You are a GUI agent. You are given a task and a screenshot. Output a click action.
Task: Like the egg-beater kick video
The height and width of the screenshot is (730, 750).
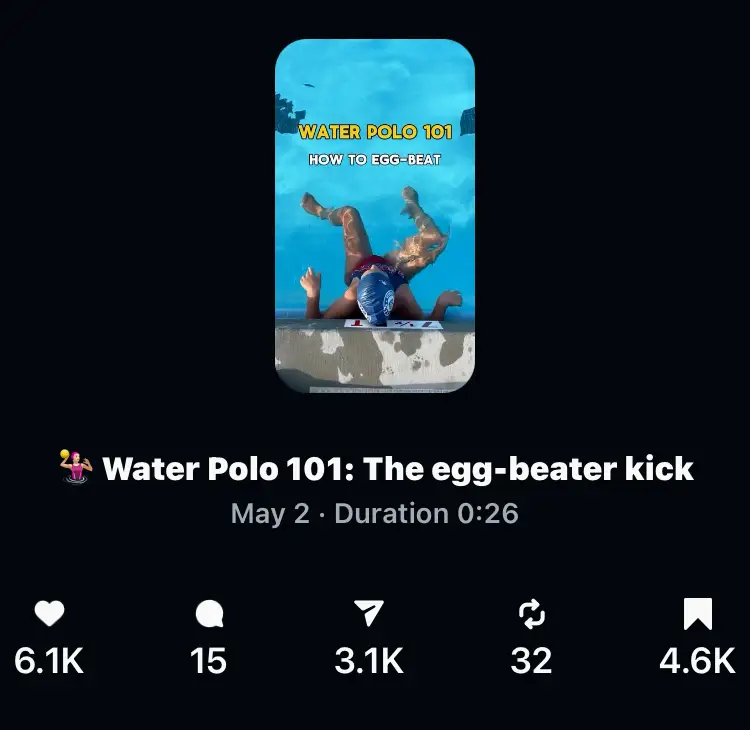coord(49,613)
